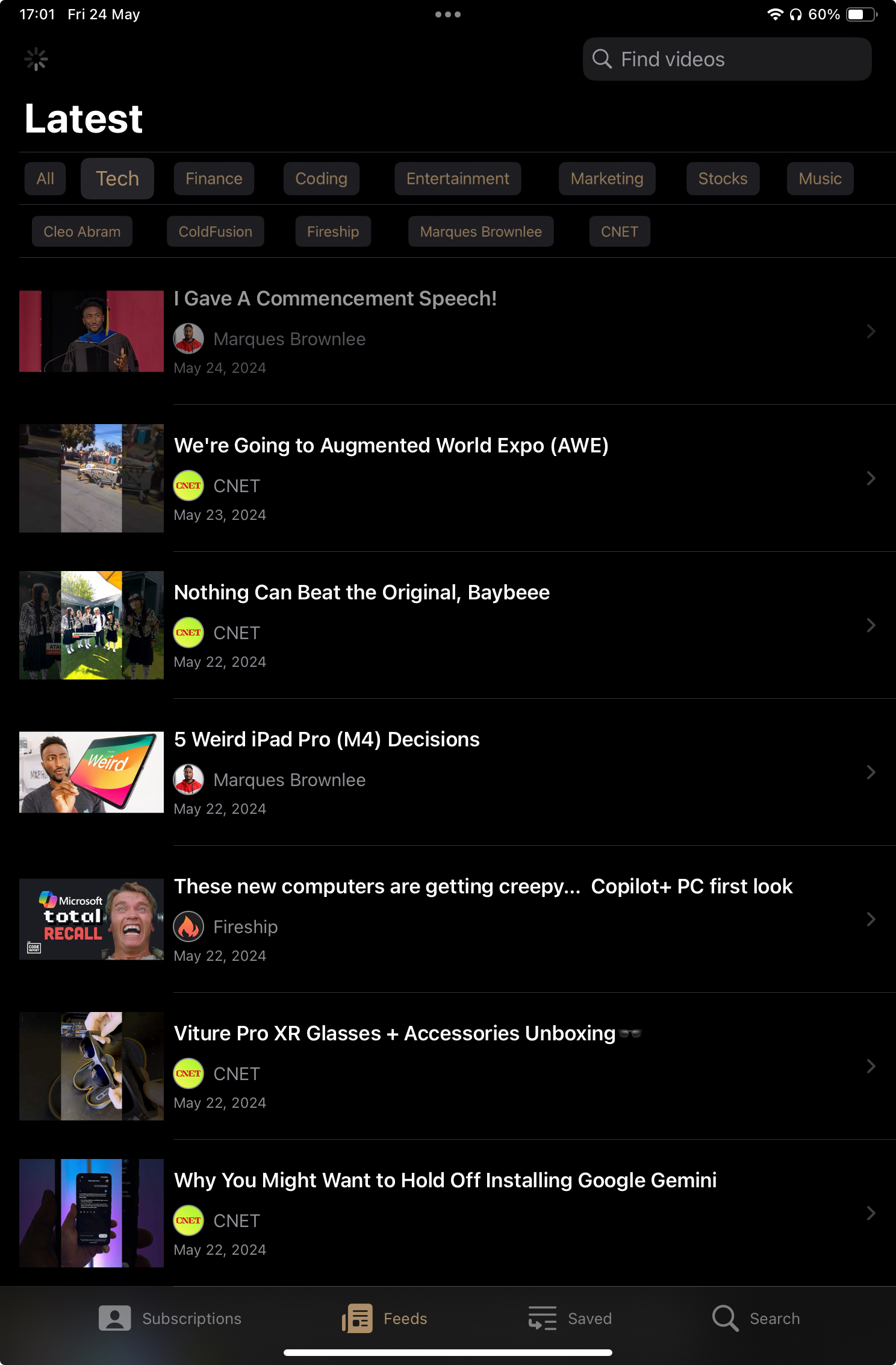Filter by the Cleo Abram channel
The image size is (896, 1365).
point(82,231)
